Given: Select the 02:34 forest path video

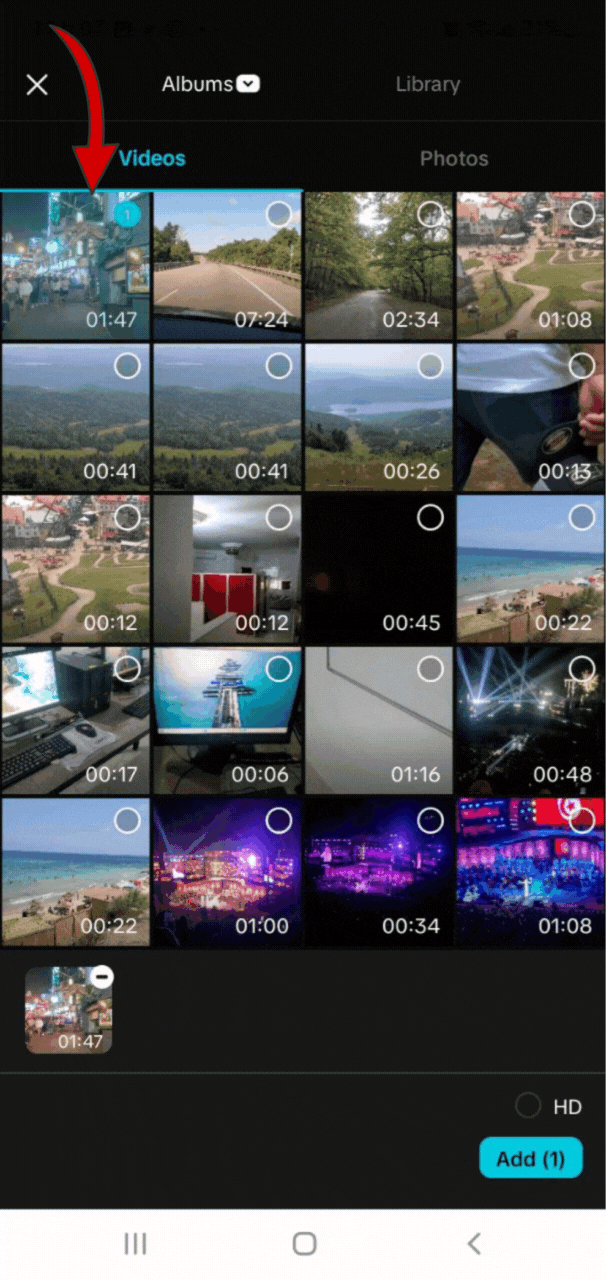Looking at the screenshot, I should coord(430,214).
